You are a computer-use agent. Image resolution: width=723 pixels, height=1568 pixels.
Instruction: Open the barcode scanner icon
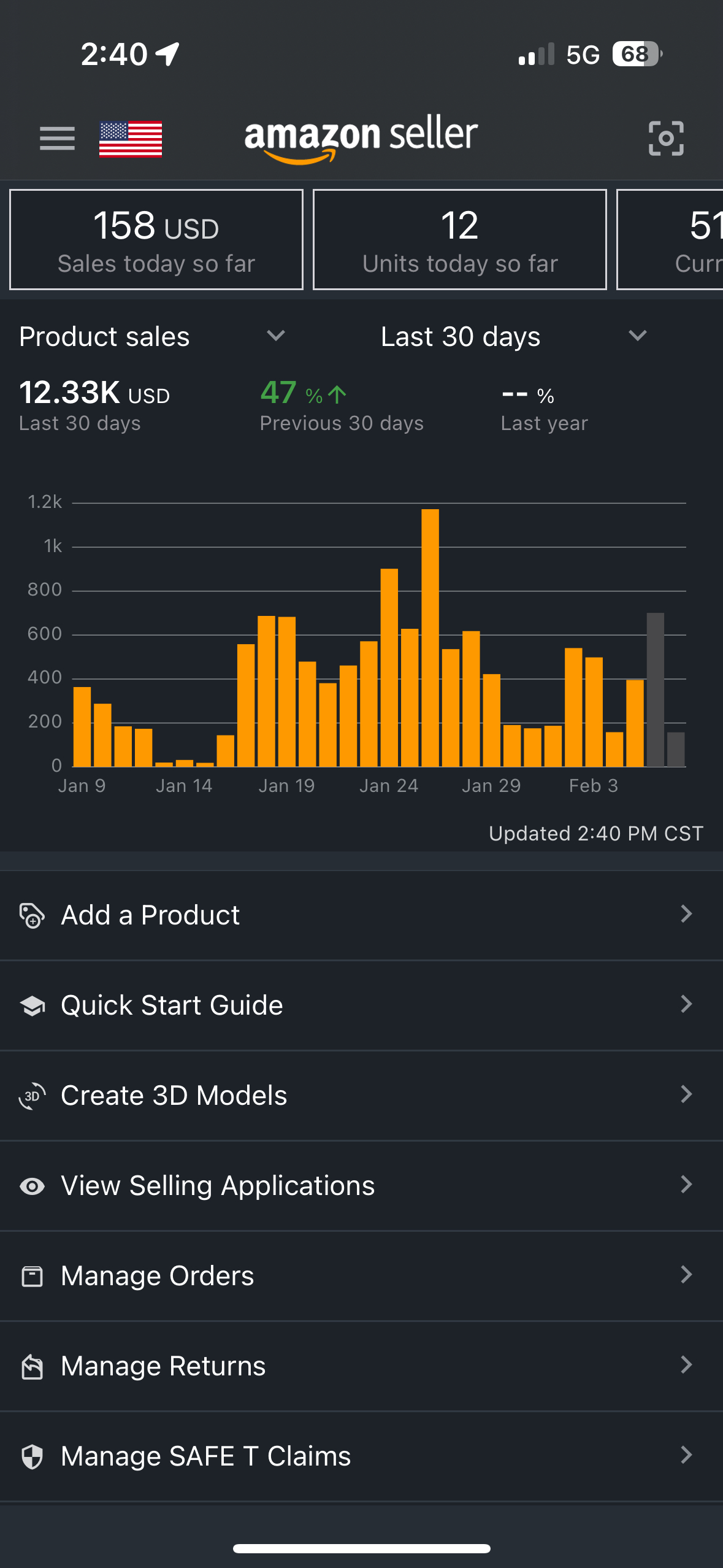[x=666, y=139]
